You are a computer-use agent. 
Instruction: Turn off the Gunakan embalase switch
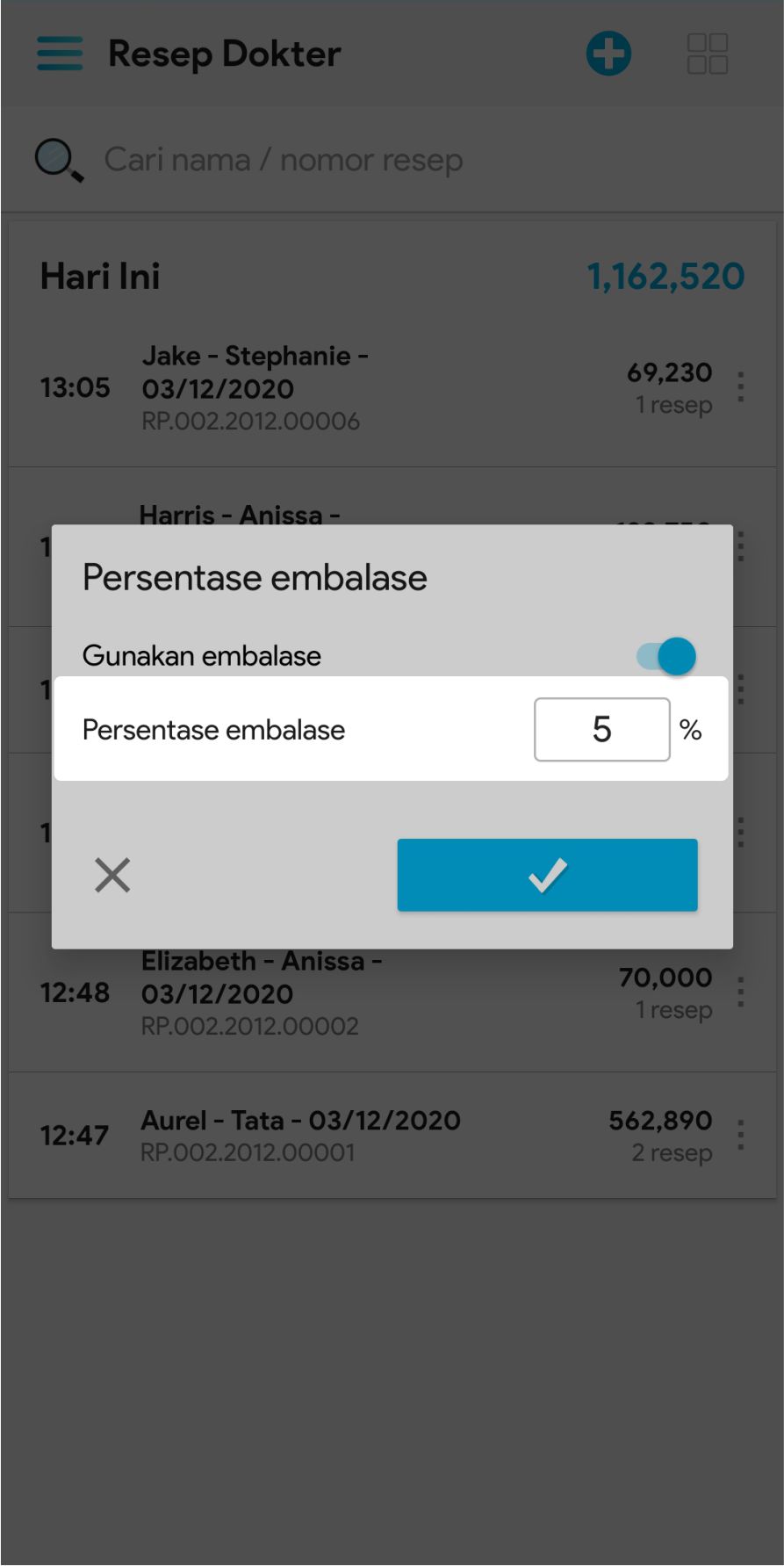[667, 656]
